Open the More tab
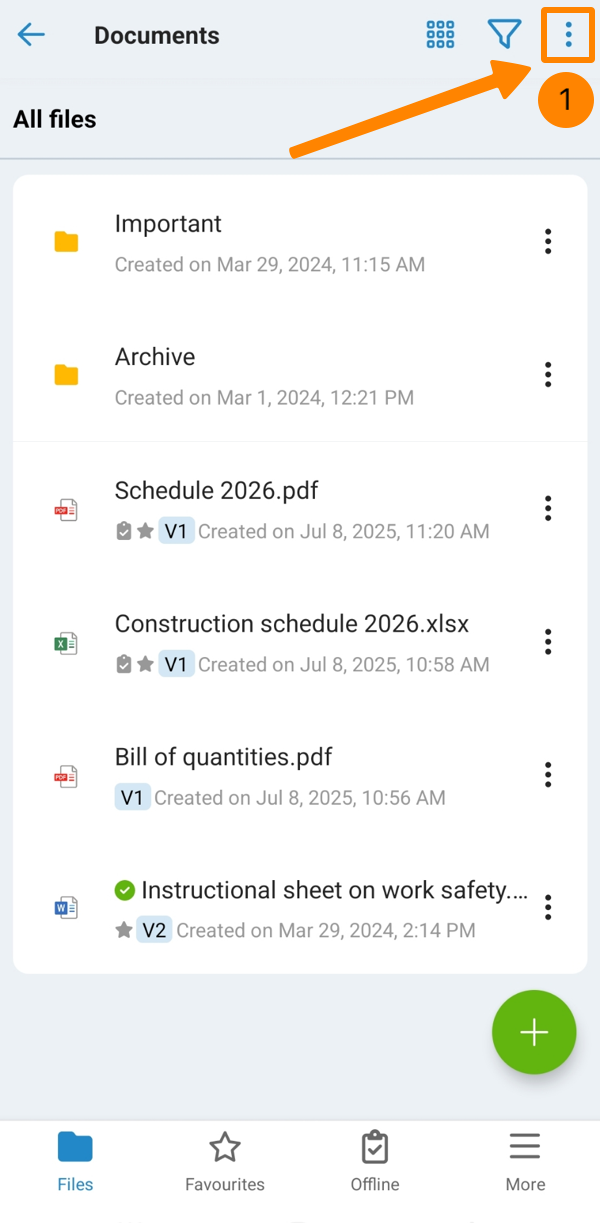The width and height of the screenshot is (600, 1223). [x=525, y=1160]
